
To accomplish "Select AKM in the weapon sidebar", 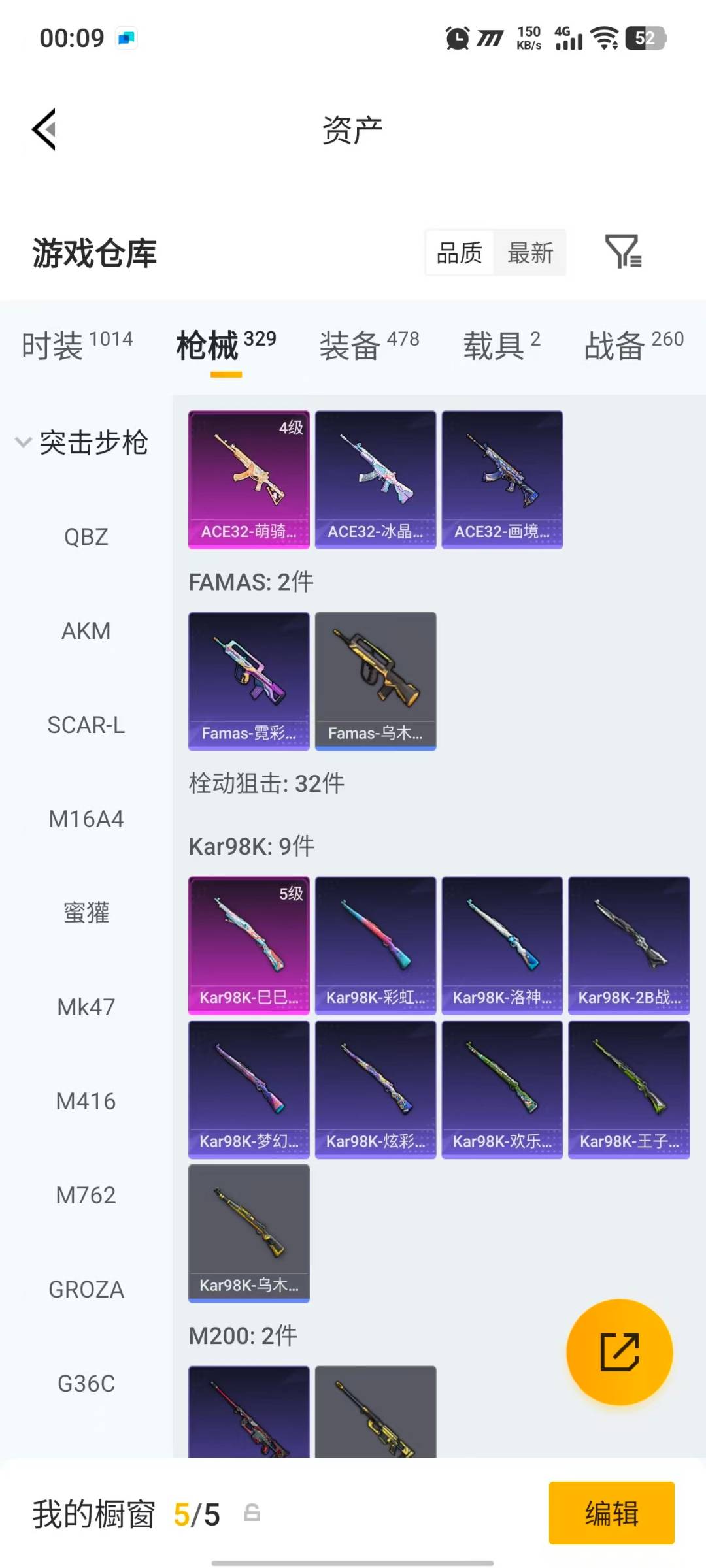I will (x=86, y=630).
